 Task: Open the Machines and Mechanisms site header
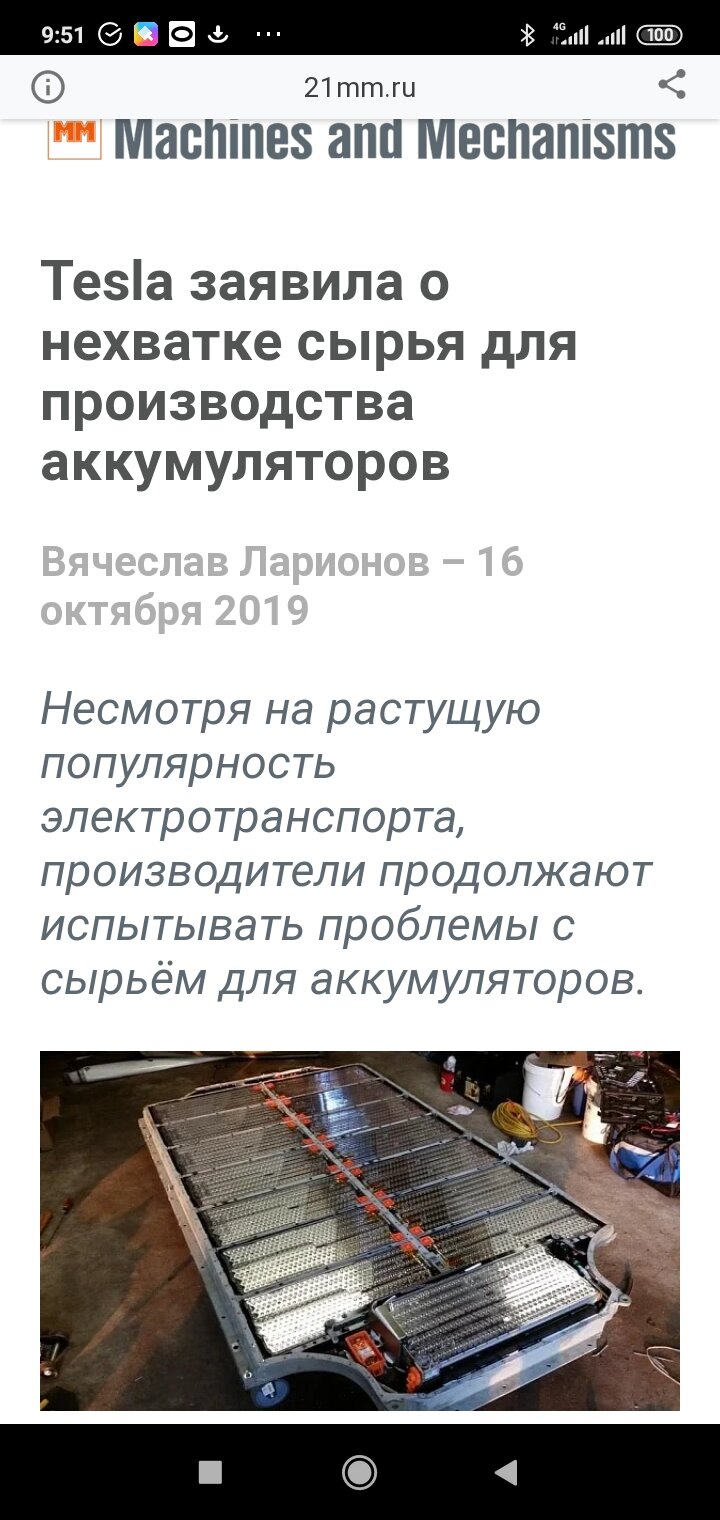pos(362,139)
